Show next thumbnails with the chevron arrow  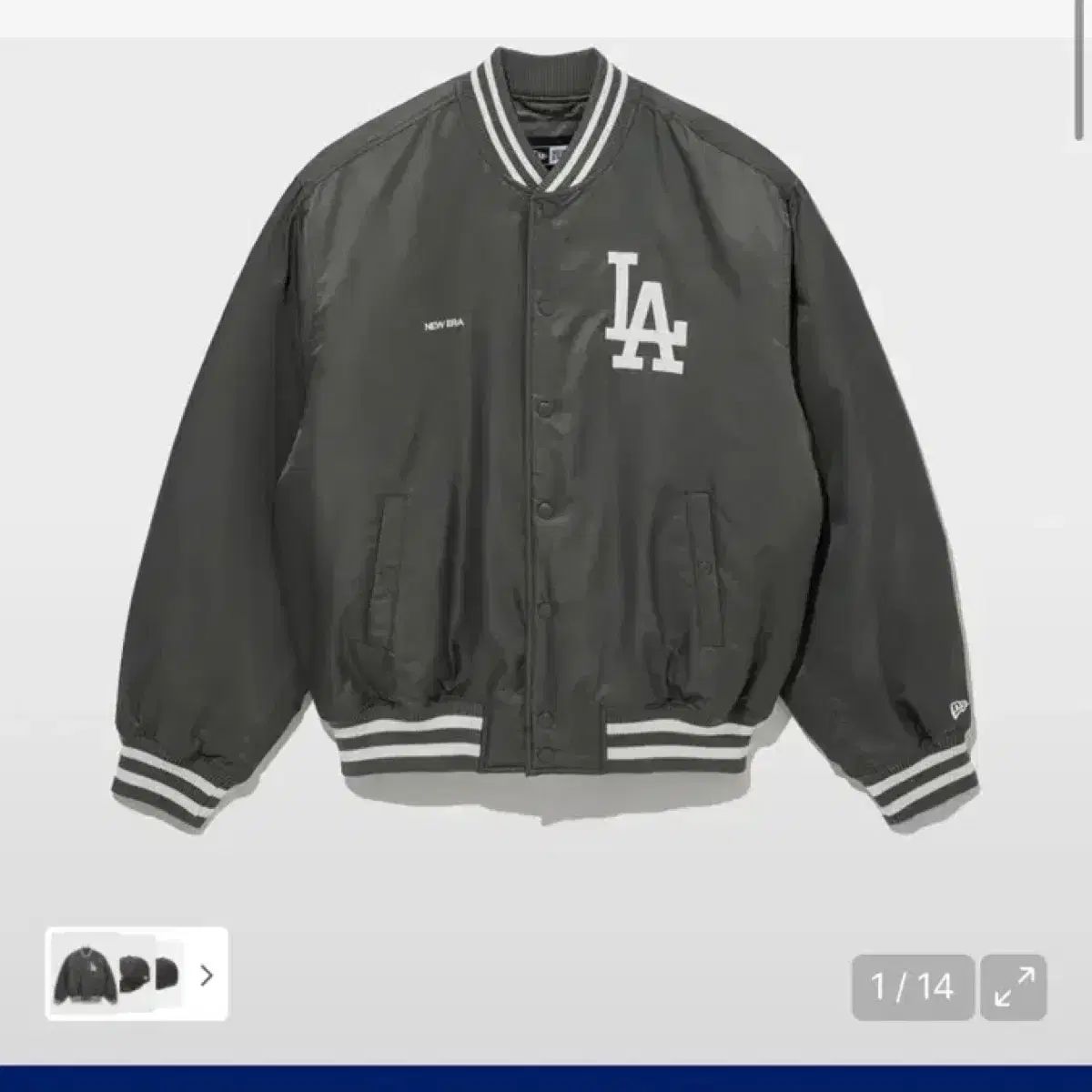click(x=207, y=976)
